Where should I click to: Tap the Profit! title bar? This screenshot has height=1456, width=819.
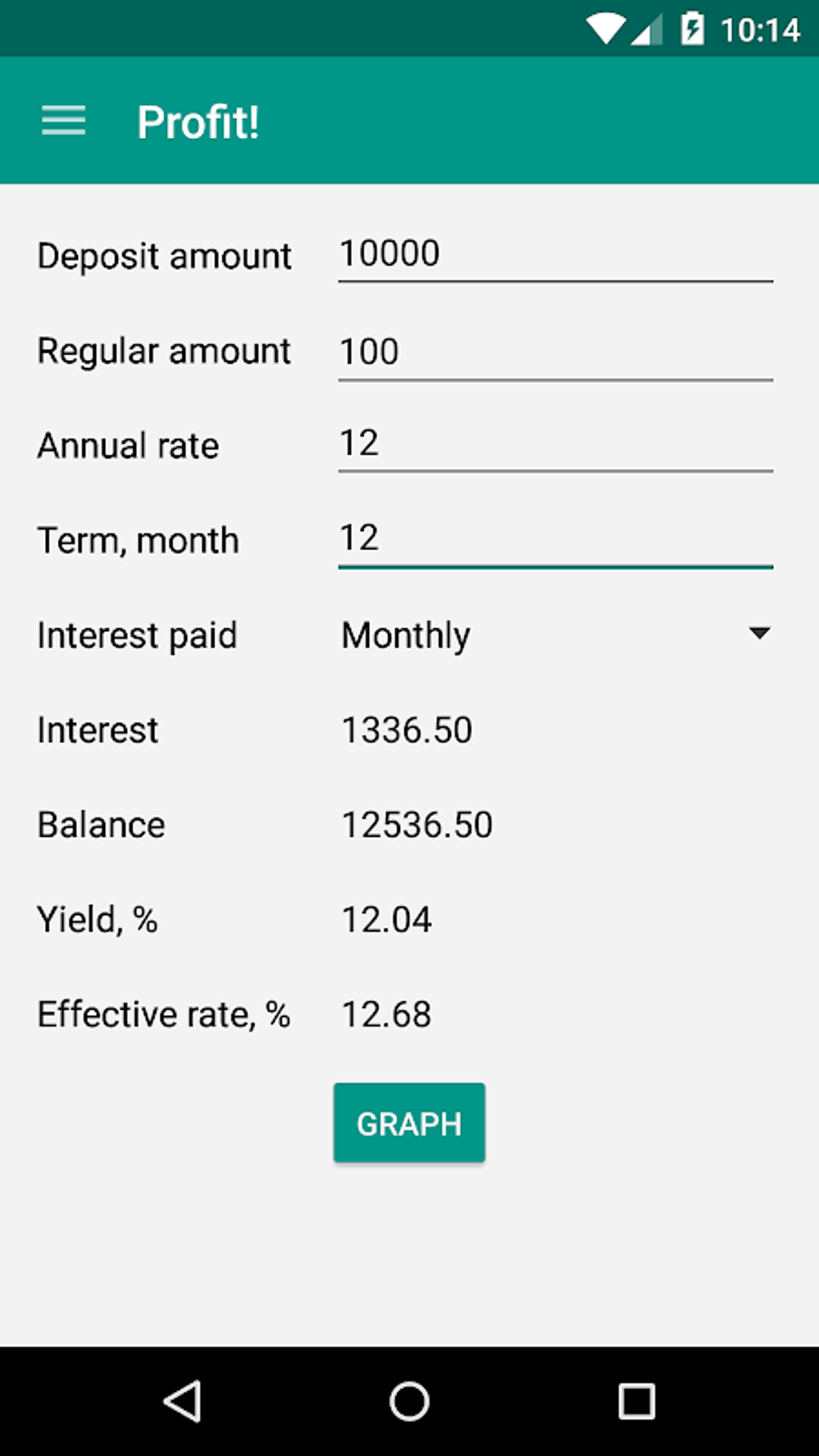pyautogui.click(x=198, y=121)
